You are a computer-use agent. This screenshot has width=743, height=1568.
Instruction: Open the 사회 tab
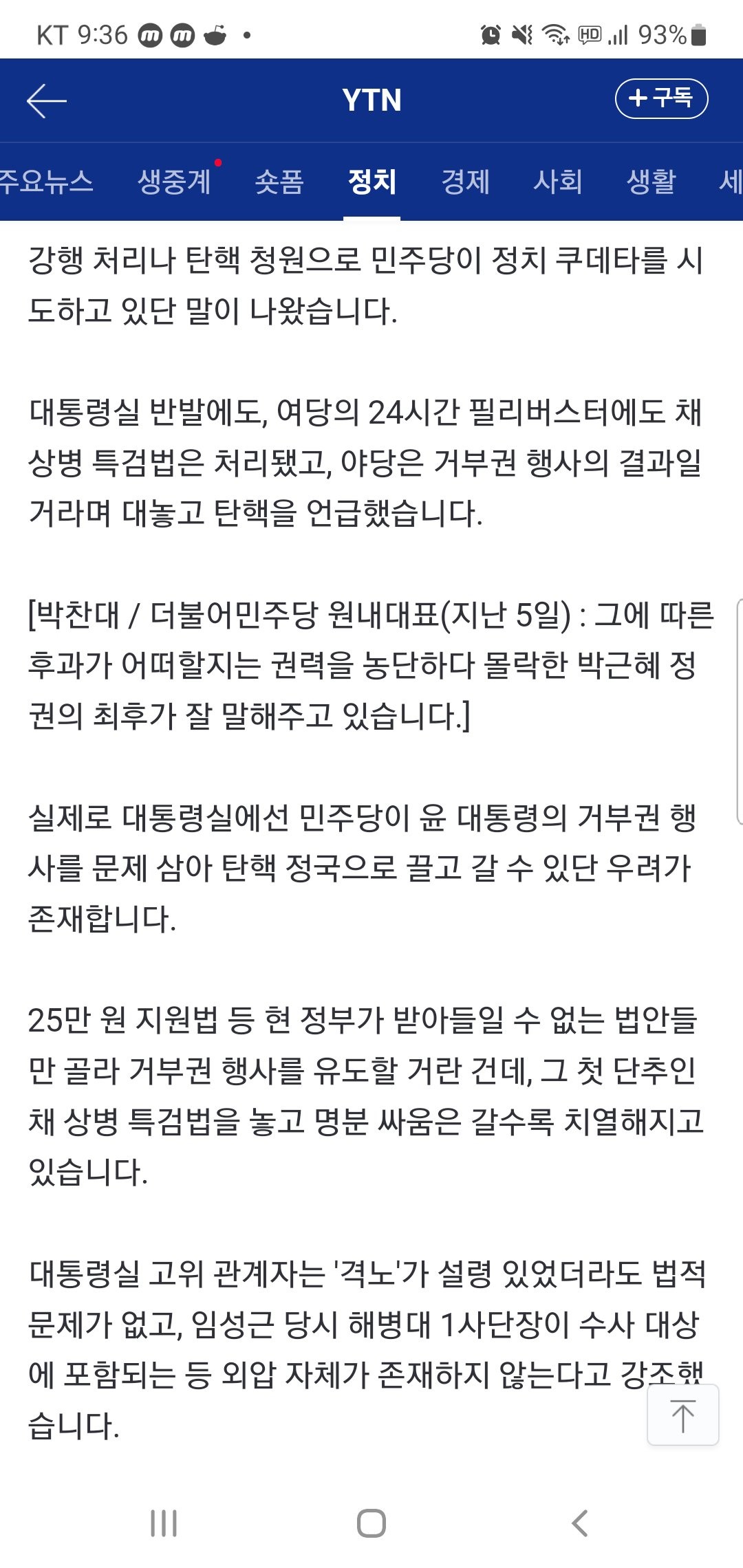(558, 182)
